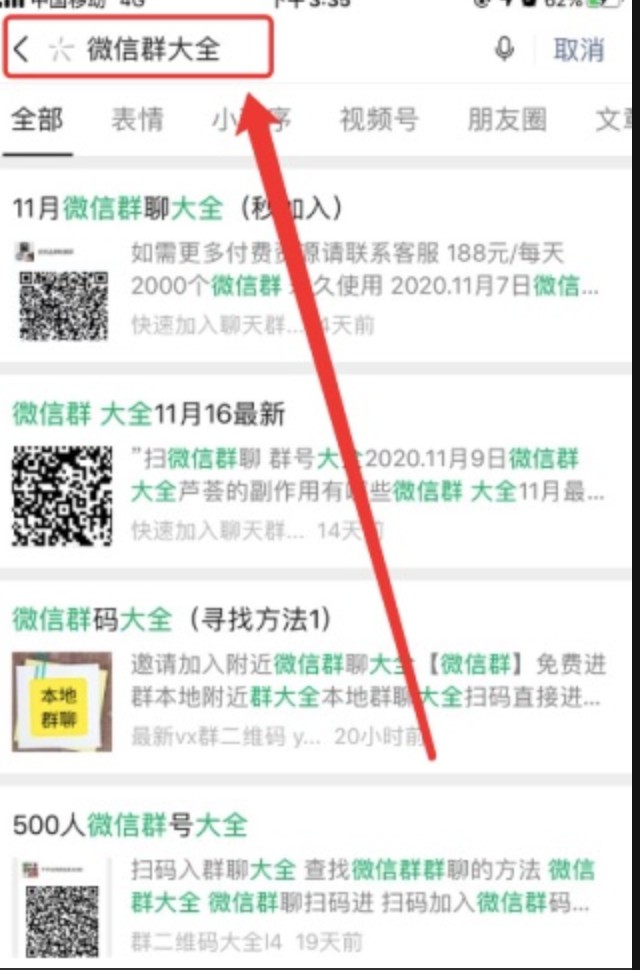Open result 500人微信群号大全
This screenshot has height=970, width=640.
pos(130,825)
